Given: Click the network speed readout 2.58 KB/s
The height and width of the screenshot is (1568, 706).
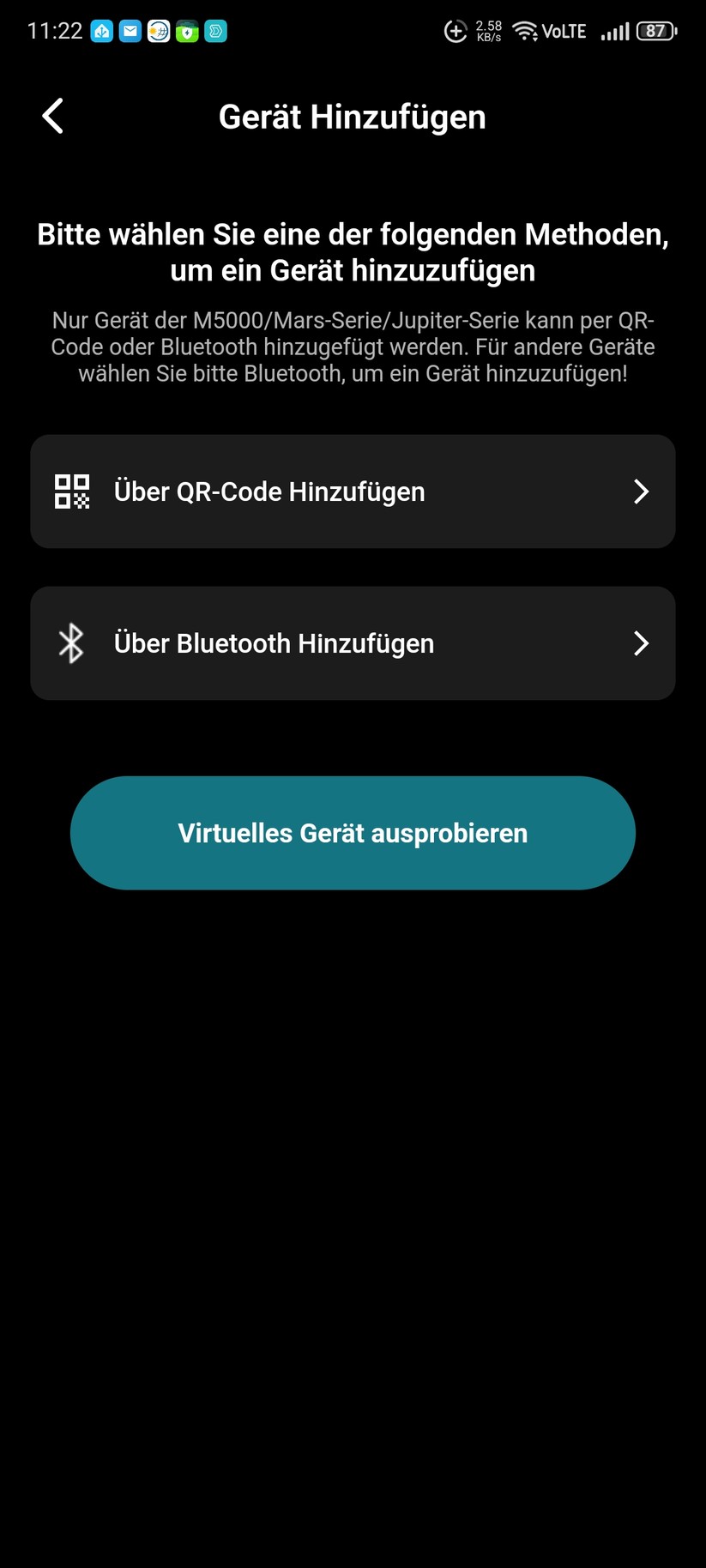Looking at the screenshot, I should [x=486, y=31].
